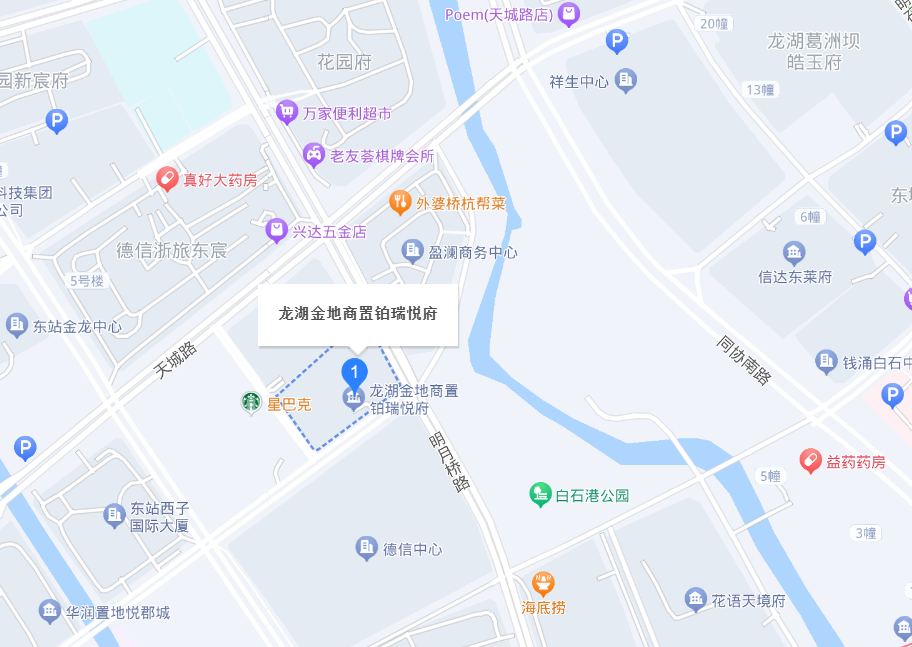This screenshot has width=912, height=647.
Task: Open the 白石港公园 park marker
Action: tap(540, 494)
